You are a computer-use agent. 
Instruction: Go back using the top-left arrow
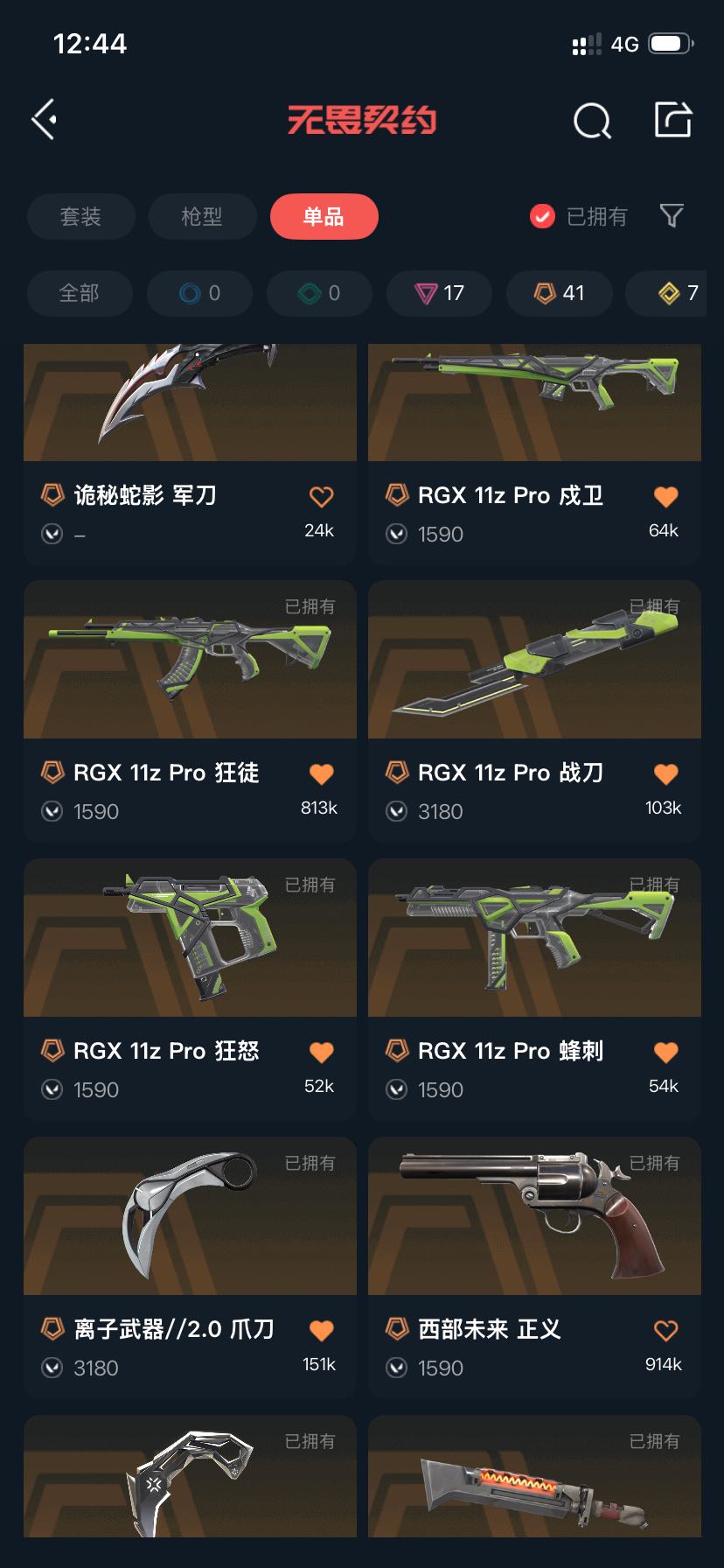(x=45, y=119)
